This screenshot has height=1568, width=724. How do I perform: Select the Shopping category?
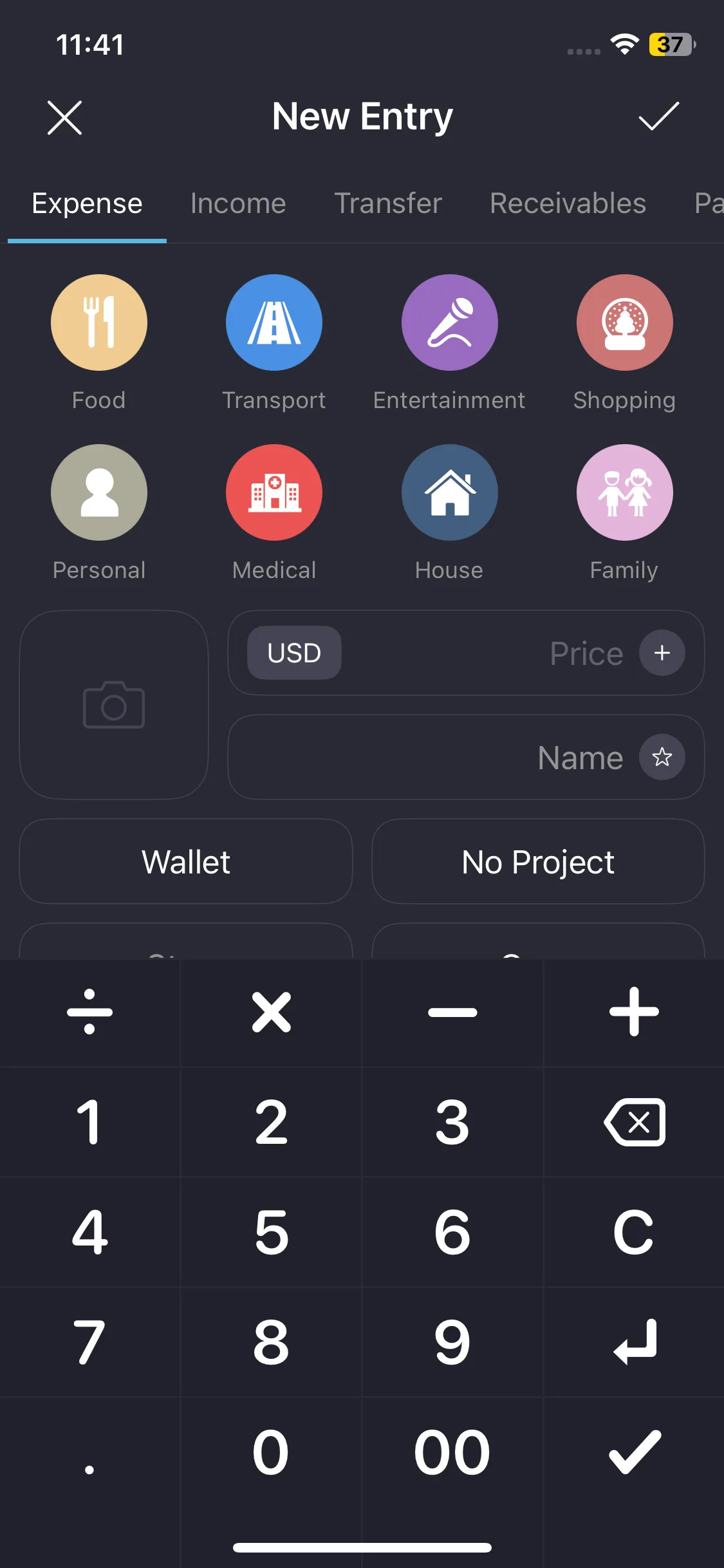pyautogui.click(x=624, y=323)
